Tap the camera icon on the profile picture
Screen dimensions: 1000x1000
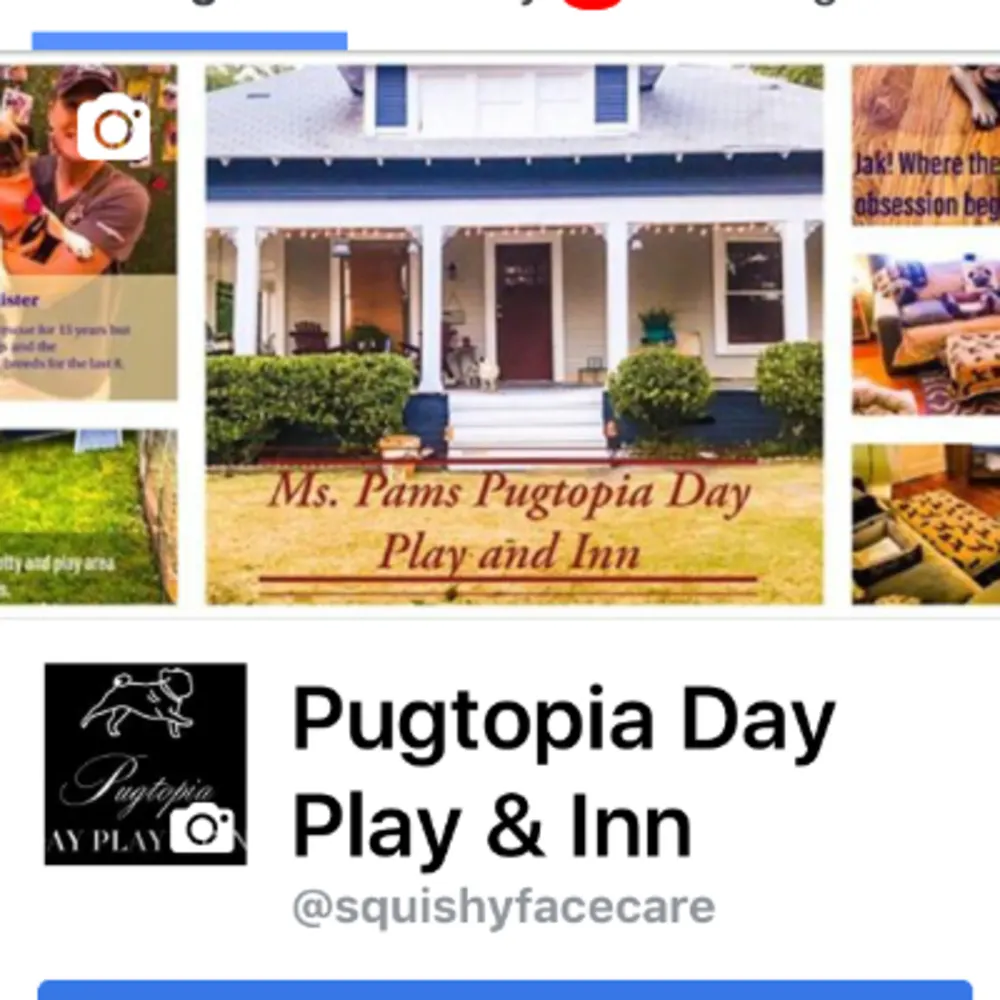tap(202, 828)
